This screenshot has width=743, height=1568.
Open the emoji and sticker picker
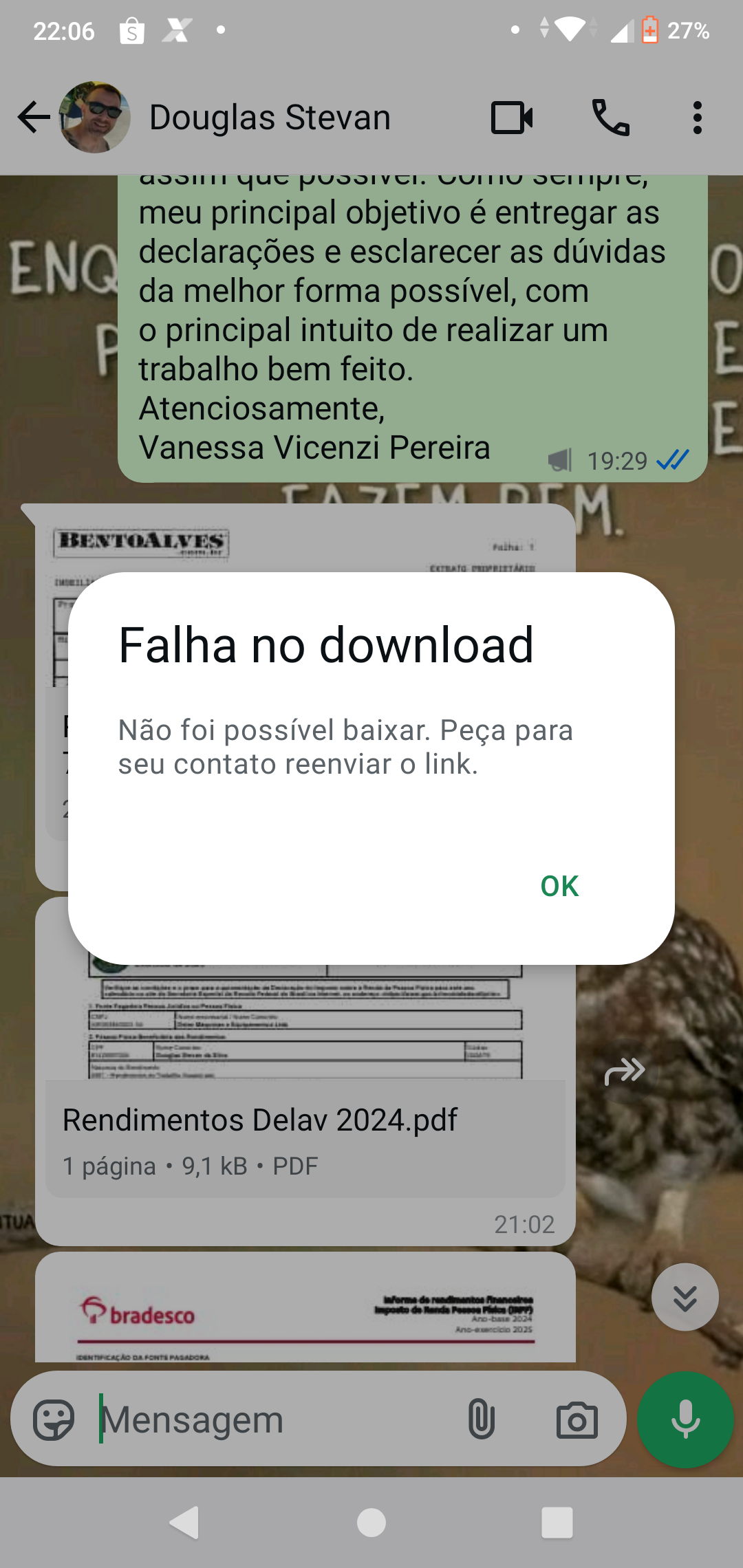click(x=54, y=1419)
